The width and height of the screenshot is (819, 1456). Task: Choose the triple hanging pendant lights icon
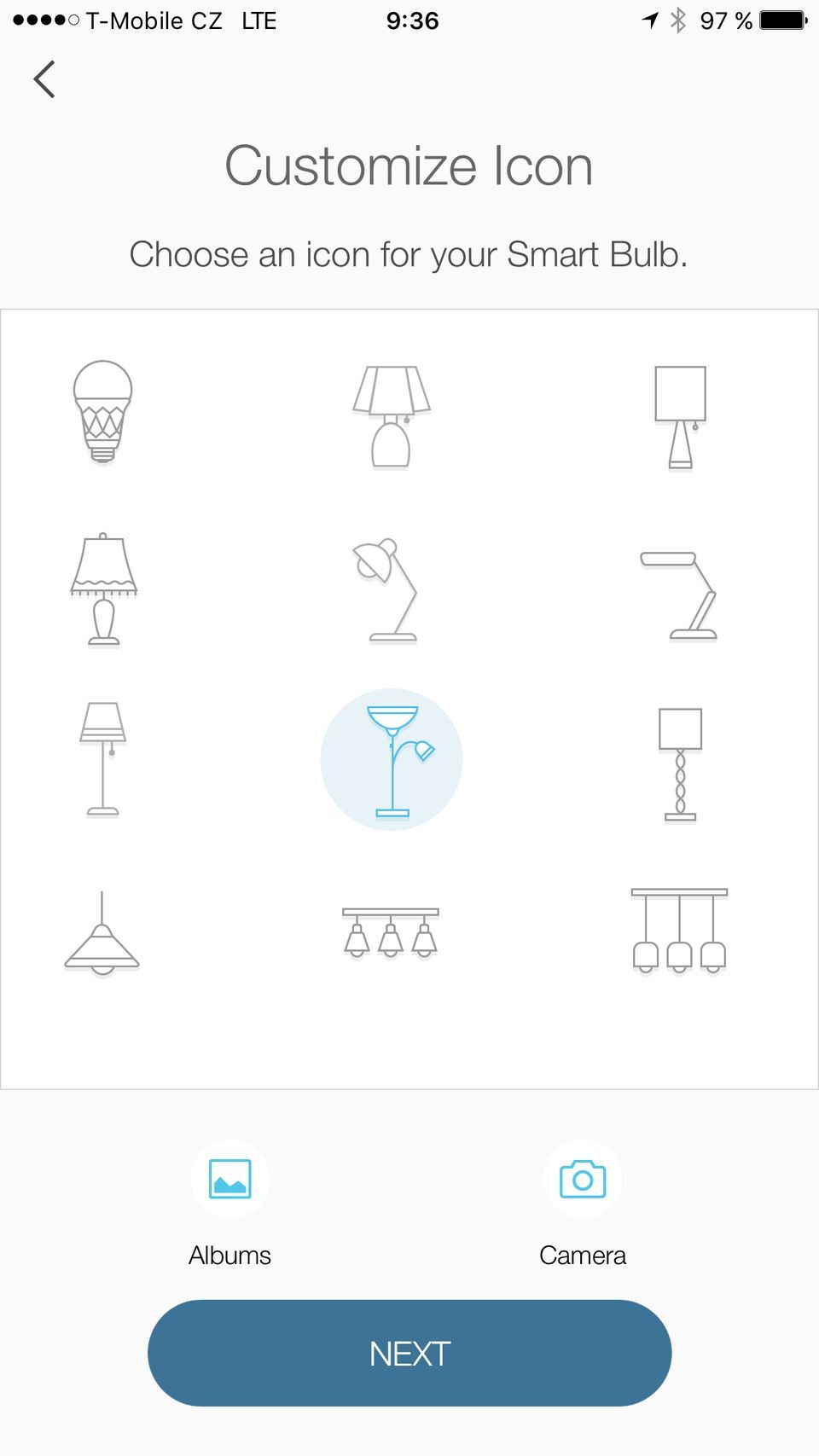point(679,931)
